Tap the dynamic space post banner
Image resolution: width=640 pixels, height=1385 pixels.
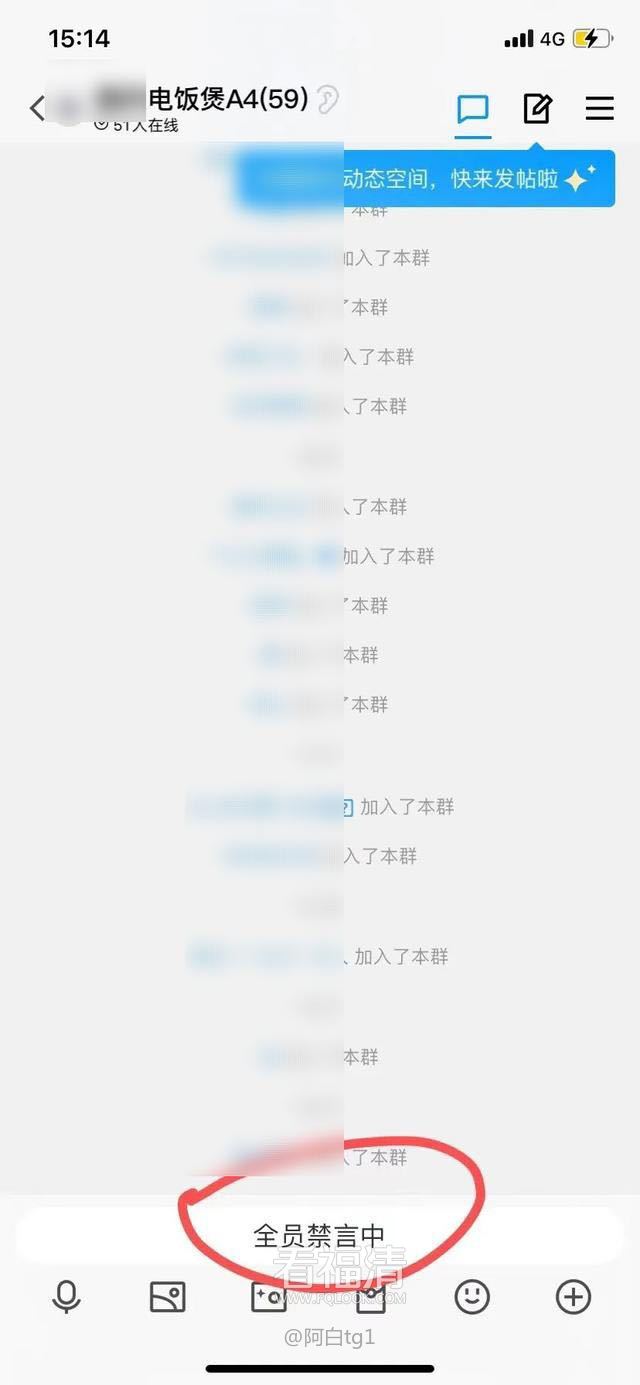click(x=424, y=179)
